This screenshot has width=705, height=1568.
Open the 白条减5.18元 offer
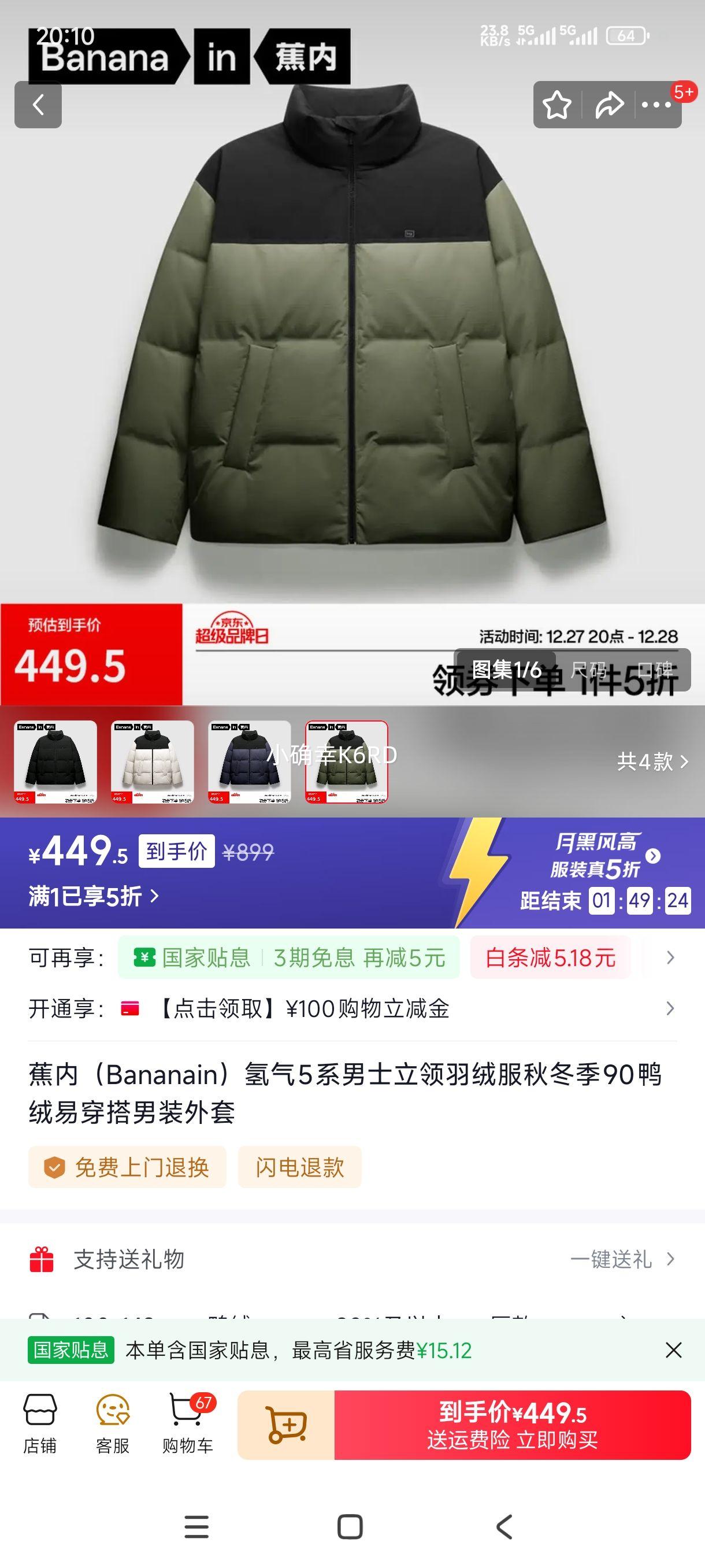pyautogui.click(x=550, y=959)
